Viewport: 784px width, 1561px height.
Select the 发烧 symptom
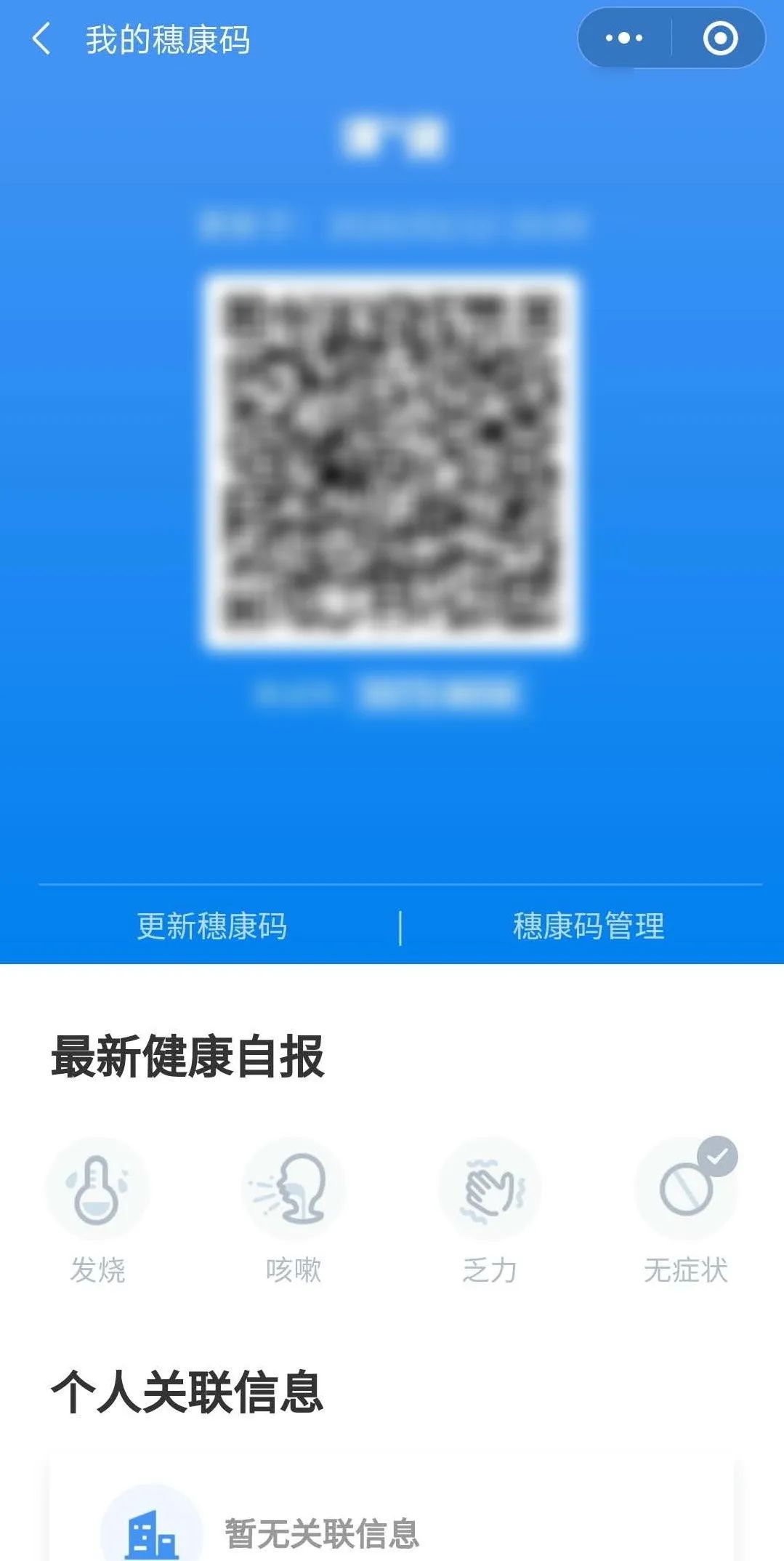click(97, 1190)
